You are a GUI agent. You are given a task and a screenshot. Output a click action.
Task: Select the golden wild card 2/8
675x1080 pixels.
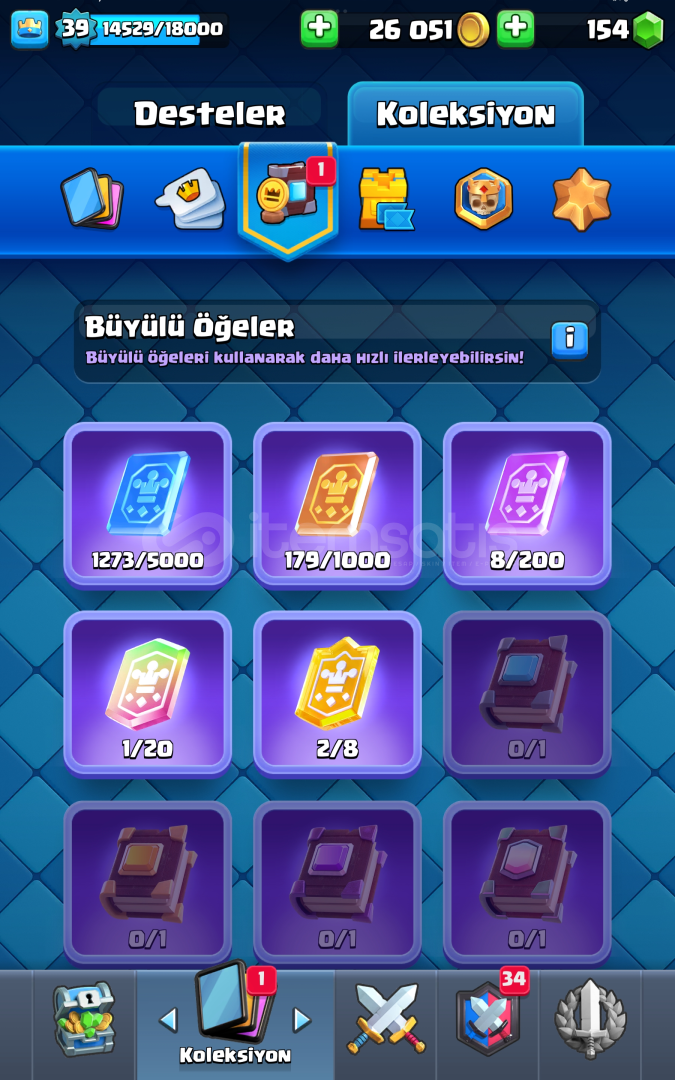coord(337,692)
